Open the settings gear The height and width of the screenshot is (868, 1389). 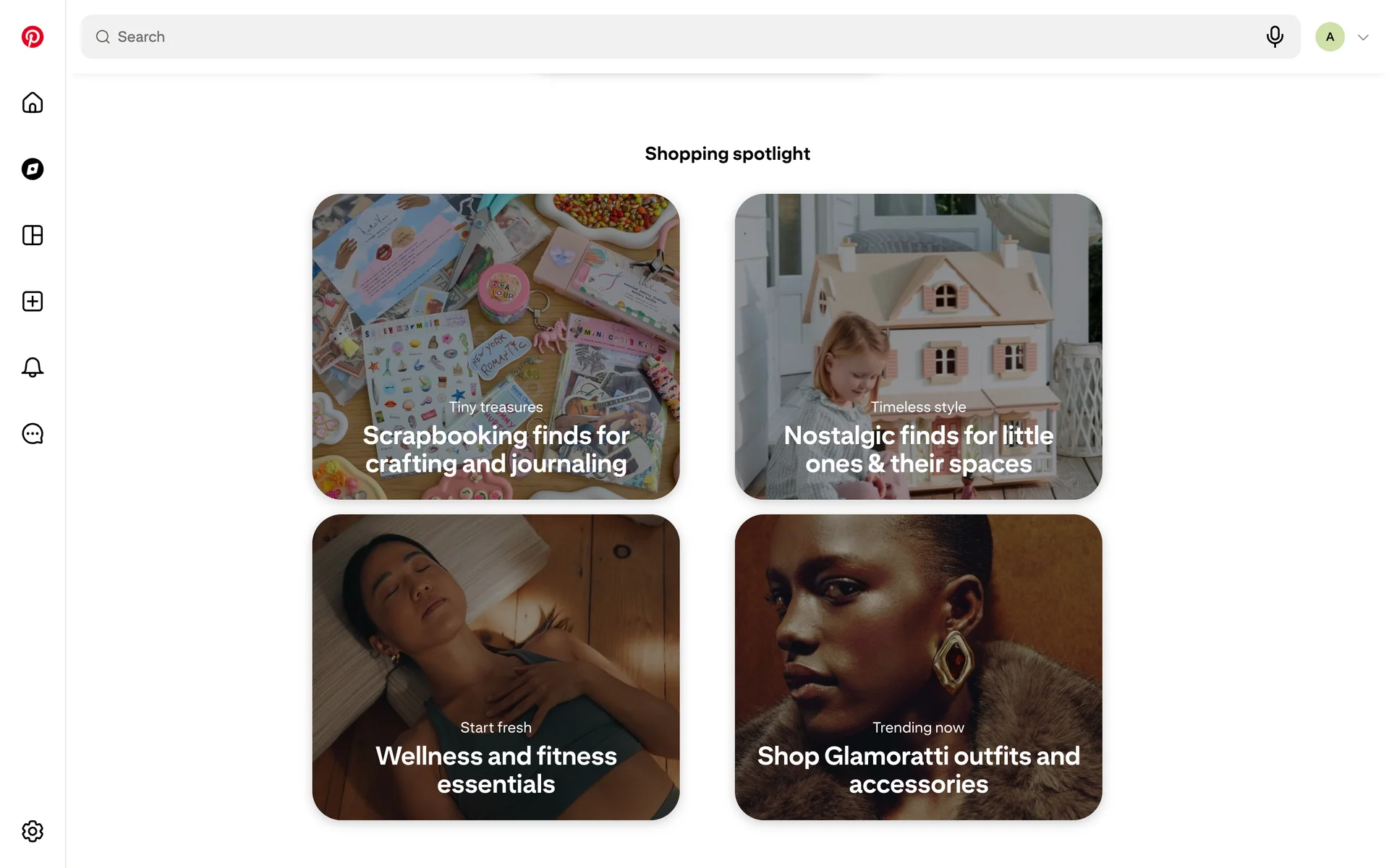click(33, 831)
